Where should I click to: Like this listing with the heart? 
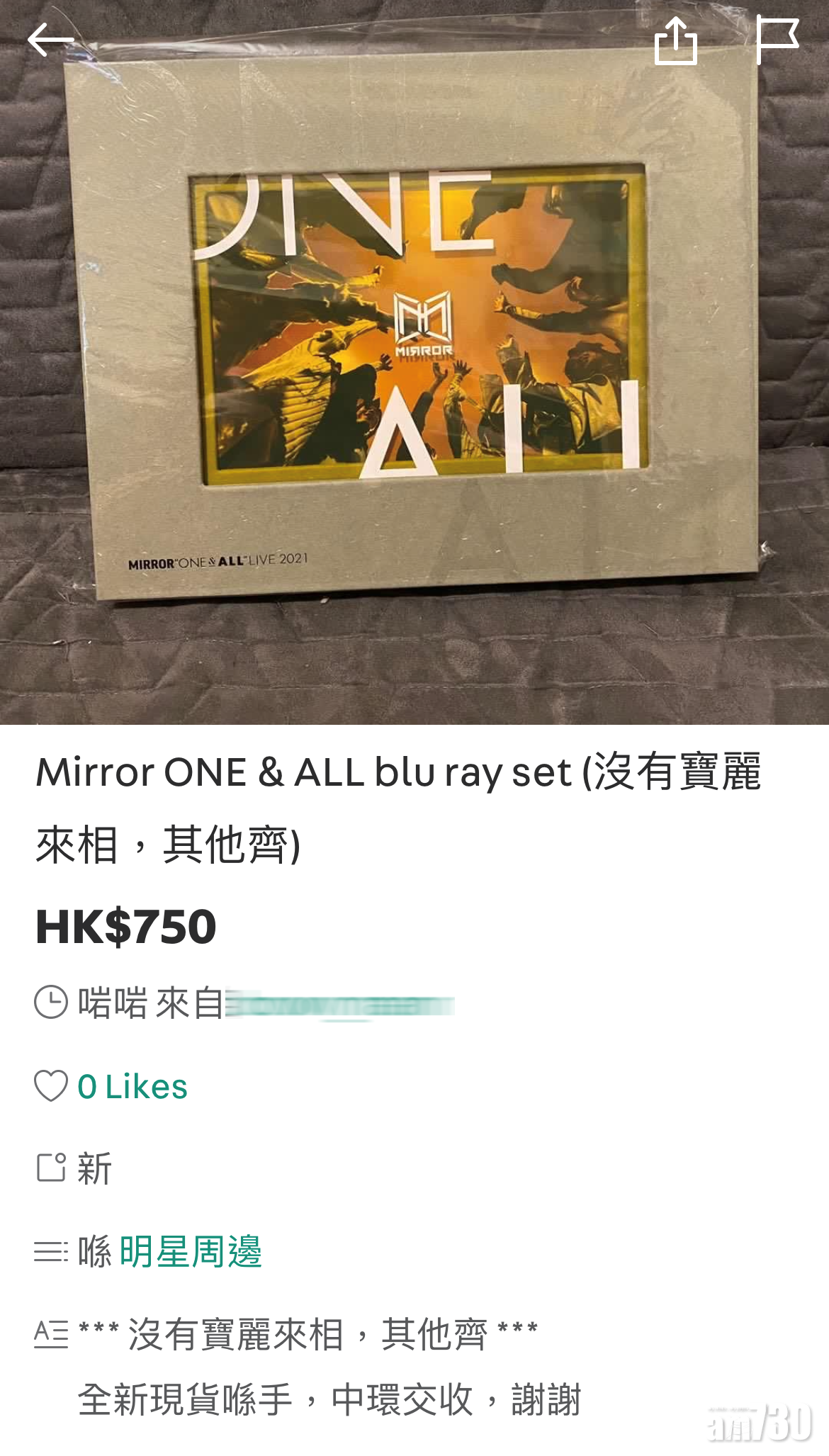[x=51, y=1085]
